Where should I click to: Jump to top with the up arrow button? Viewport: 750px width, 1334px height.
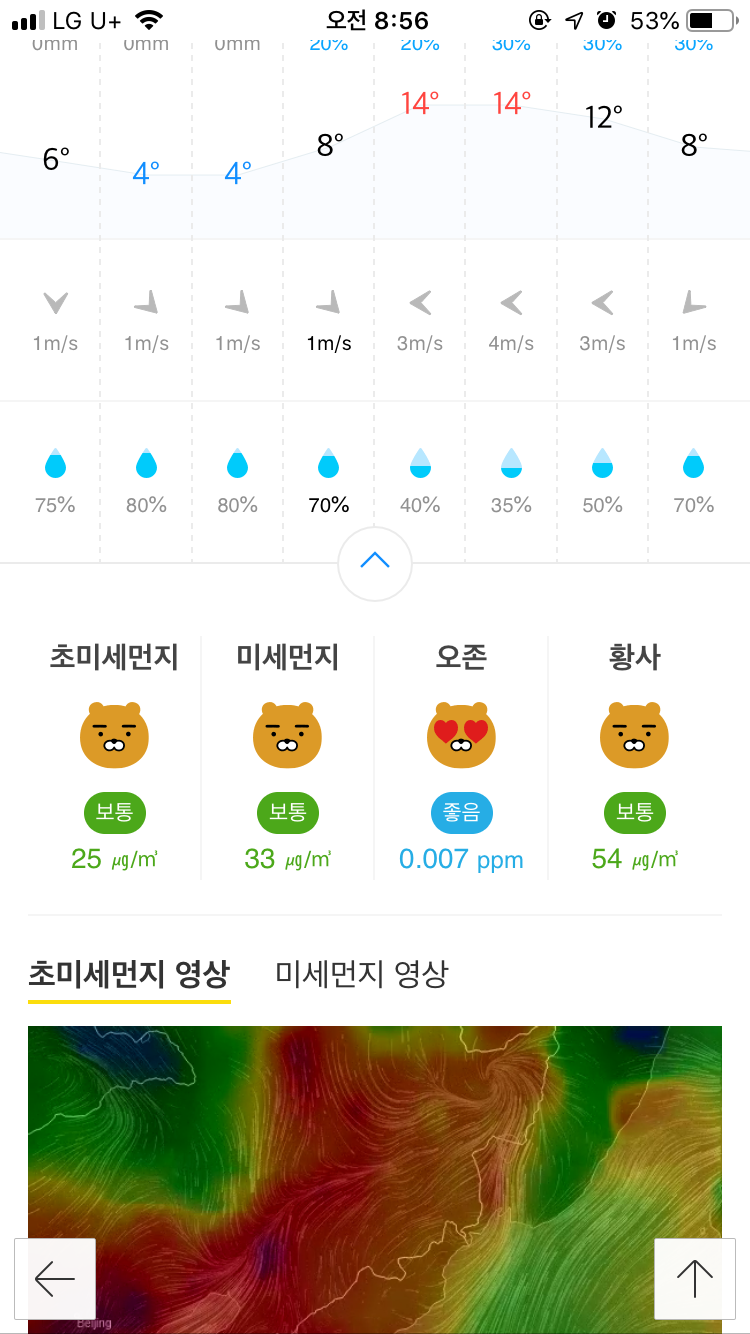(694, 1278)
